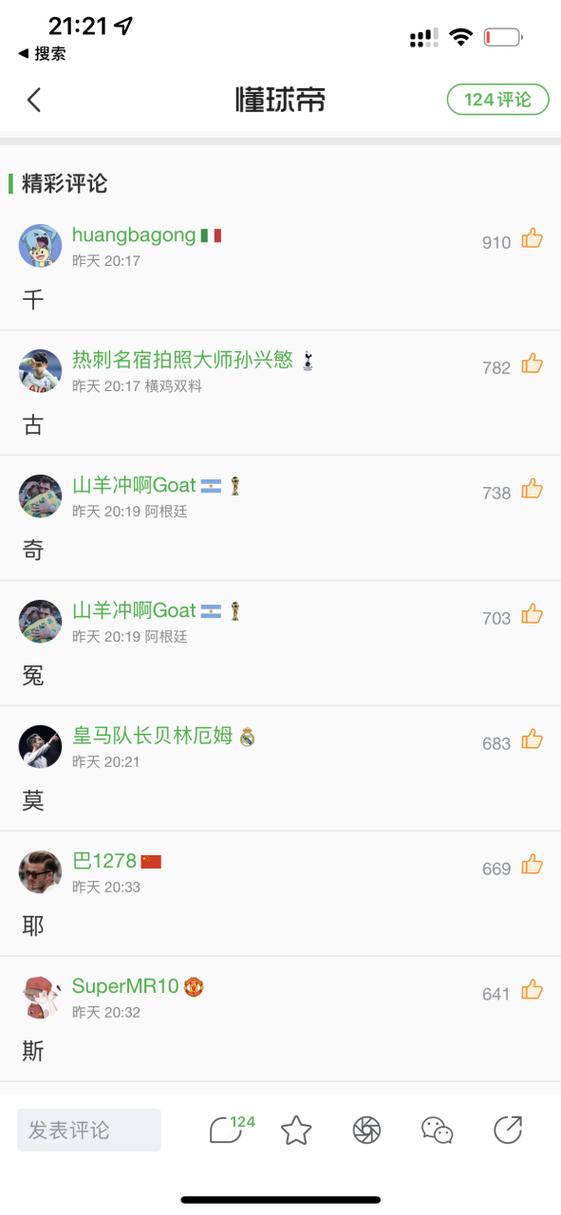Image resolution: width=561 pixels, height=1215 pixels.
Task: Favorite this article with the star icon
Action: coord(296,1130)
